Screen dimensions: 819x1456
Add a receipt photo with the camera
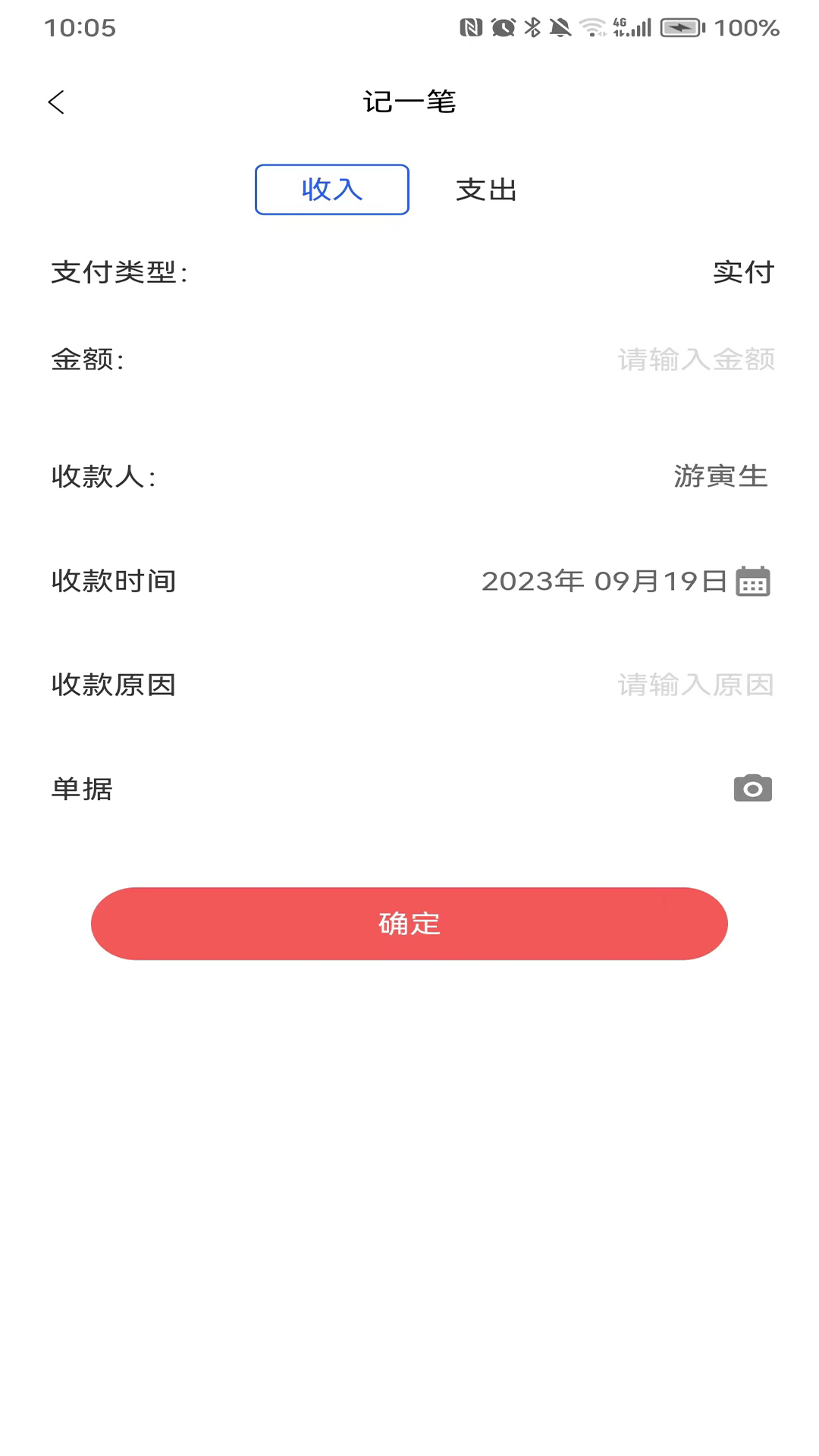point(753,789)
